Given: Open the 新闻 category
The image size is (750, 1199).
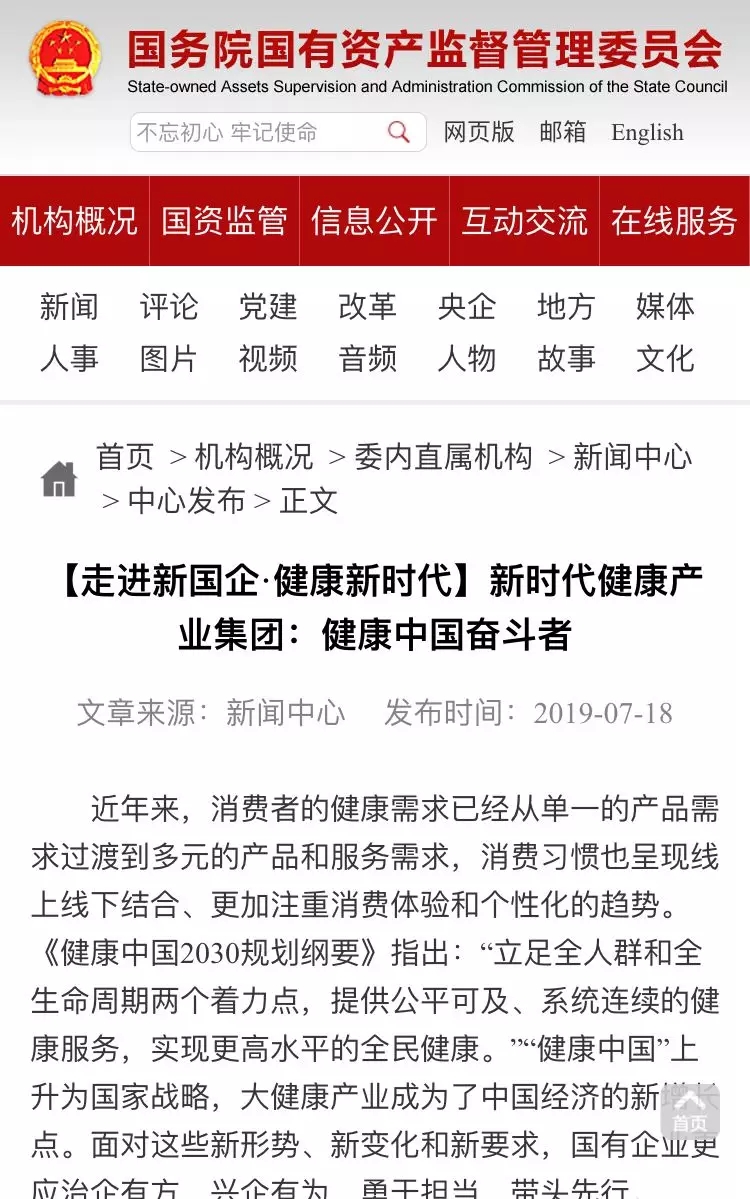Looking at the screenshot, I should (x=69, y=307).
